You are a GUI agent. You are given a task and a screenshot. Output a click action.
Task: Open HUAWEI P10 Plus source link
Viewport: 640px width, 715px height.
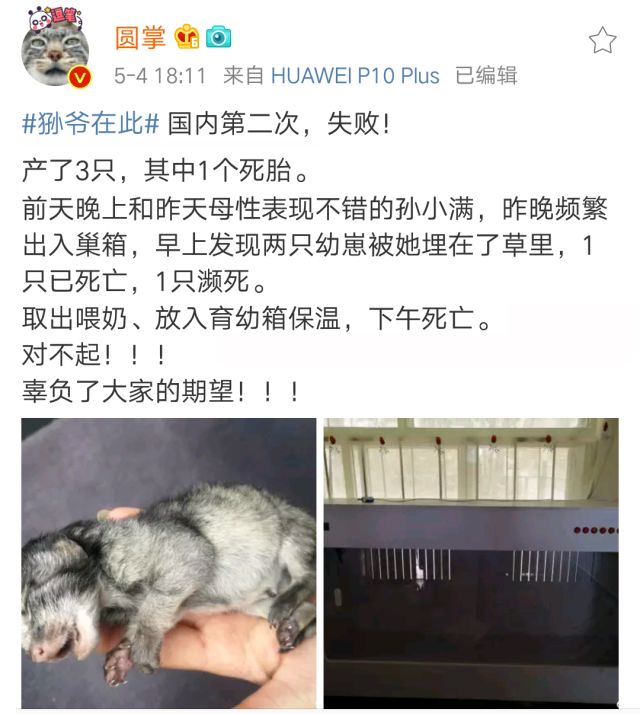point(355,76)
